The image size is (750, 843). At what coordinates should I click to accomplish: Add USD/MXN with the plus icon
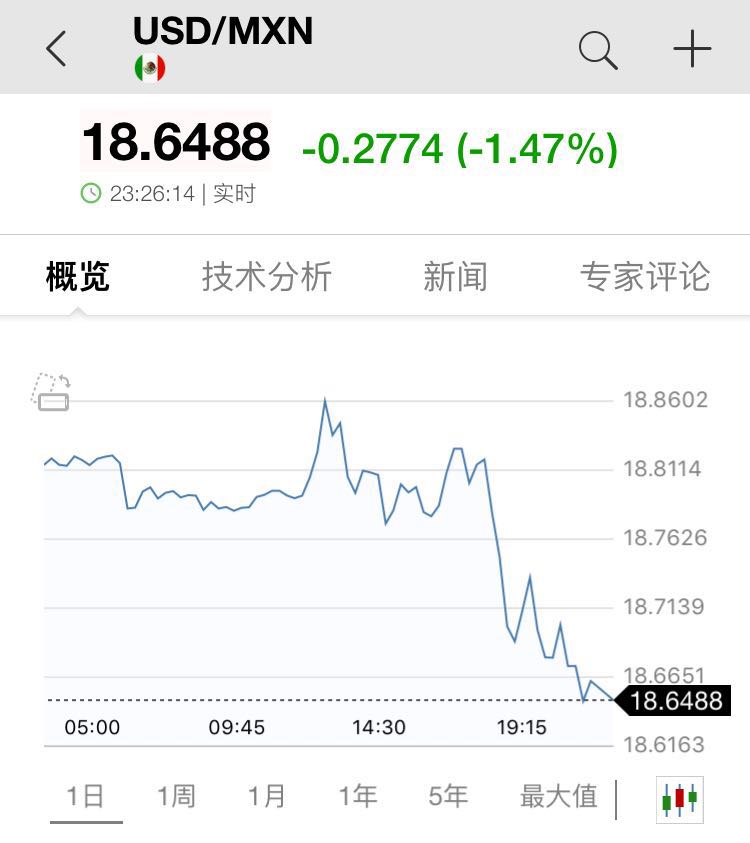point(692,49)
